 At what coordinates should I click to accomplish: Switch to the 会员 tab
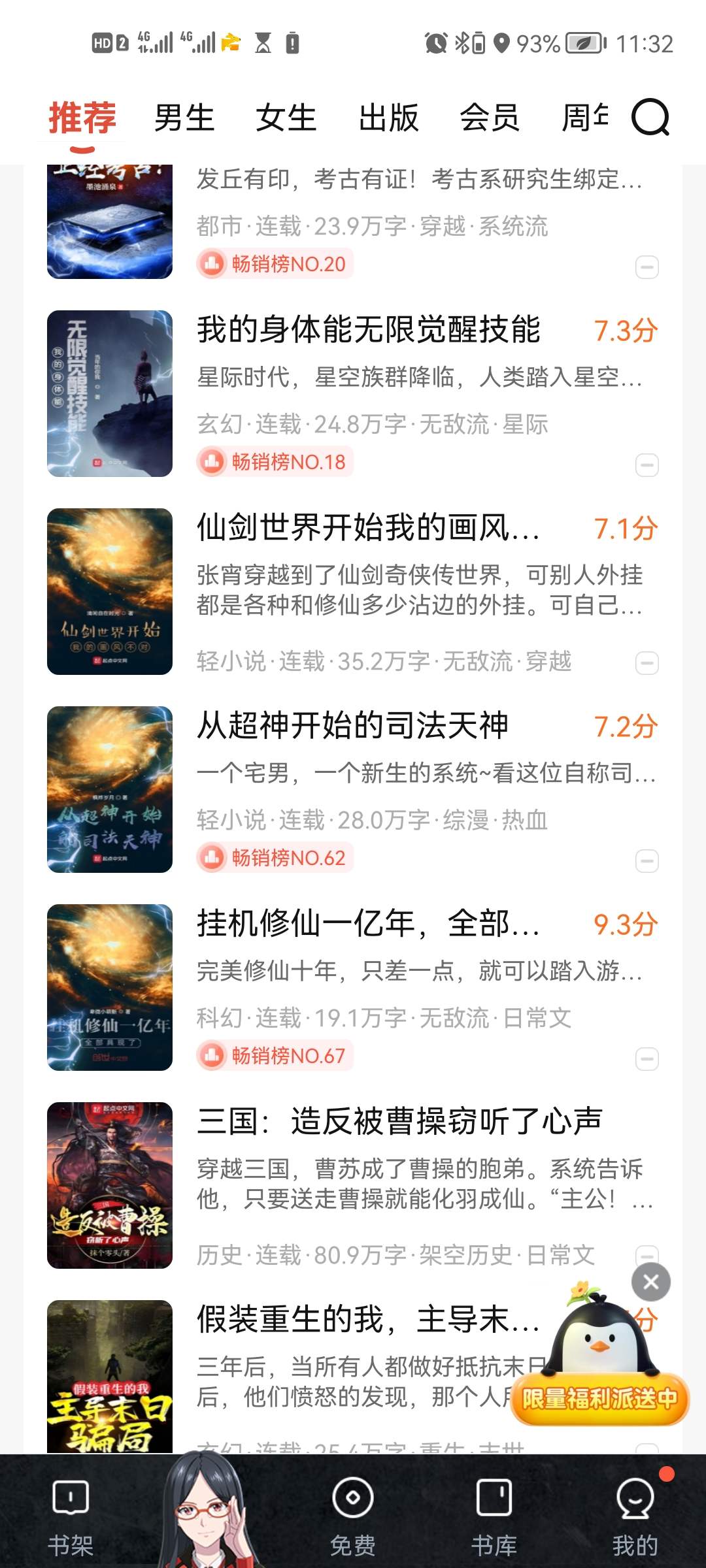click(489, 118)
